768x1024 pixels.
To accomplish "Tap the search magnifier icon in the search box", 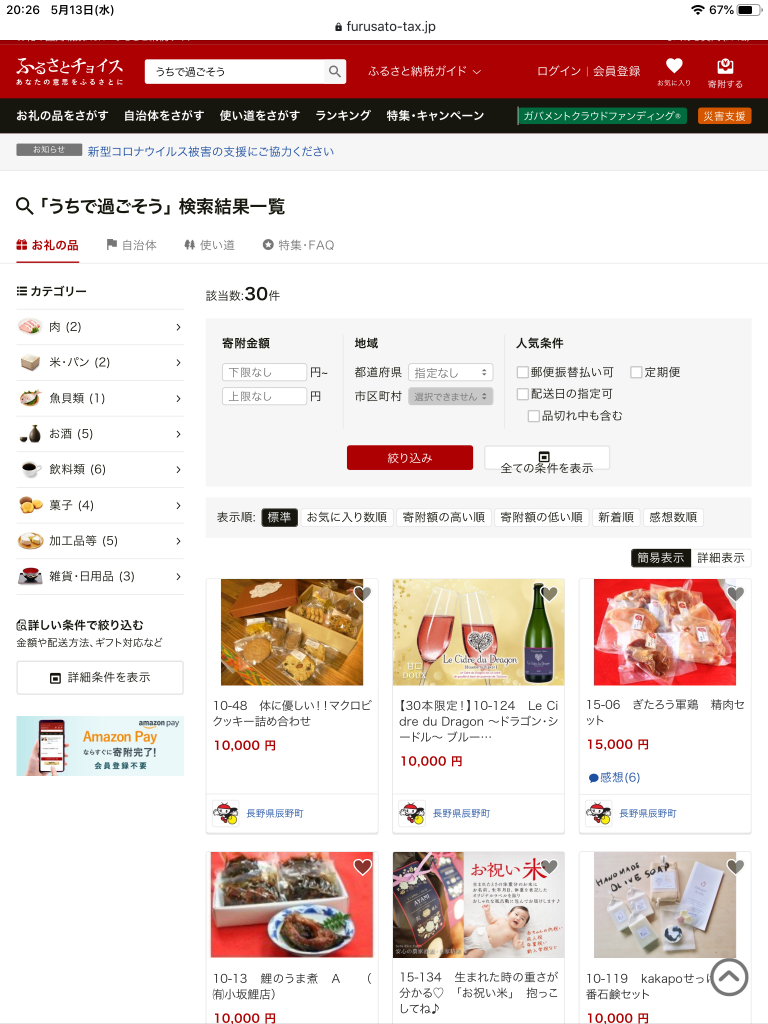I will (335, 72).
